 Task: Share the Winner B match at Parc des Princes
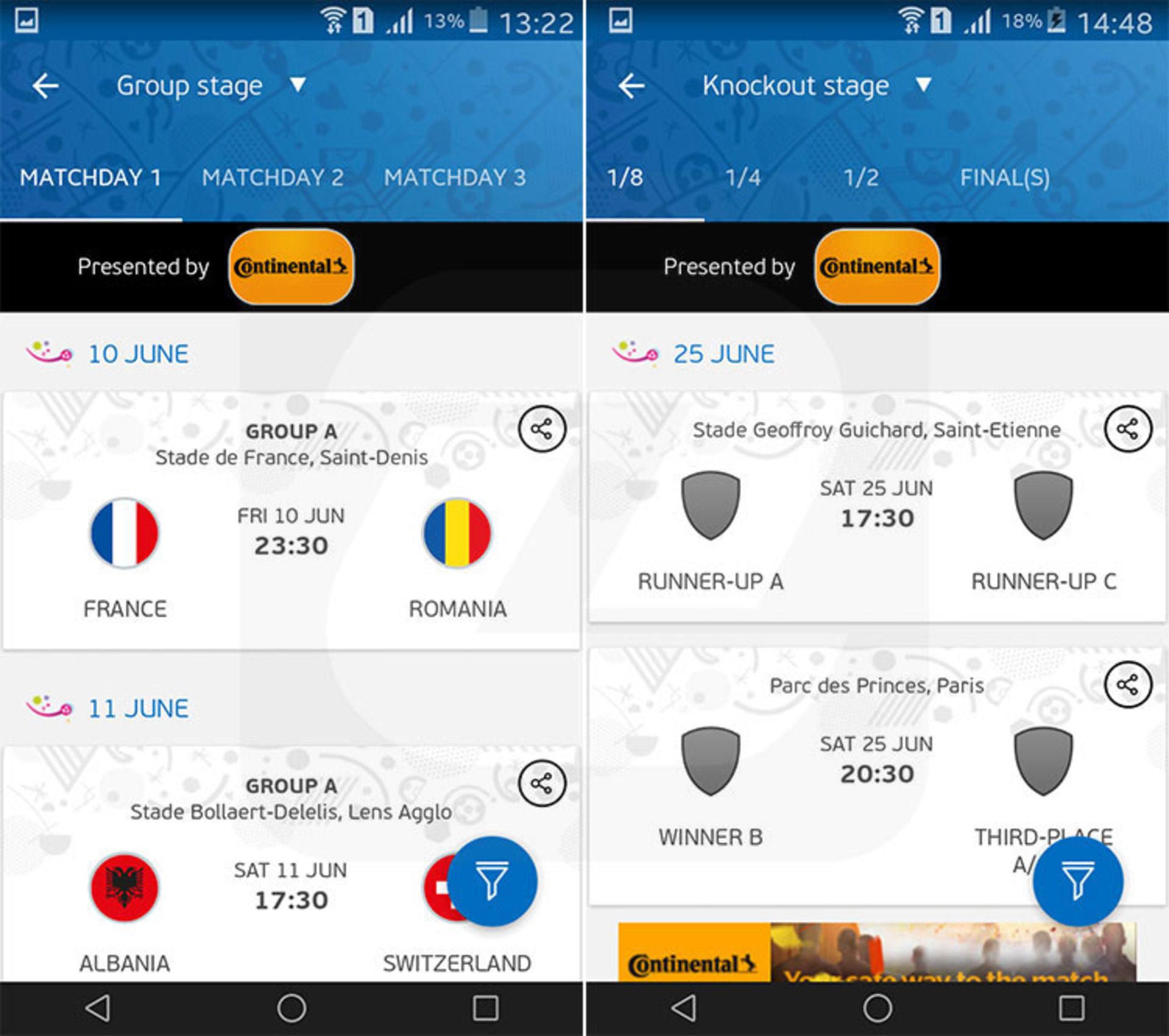tap(1128, 685)
